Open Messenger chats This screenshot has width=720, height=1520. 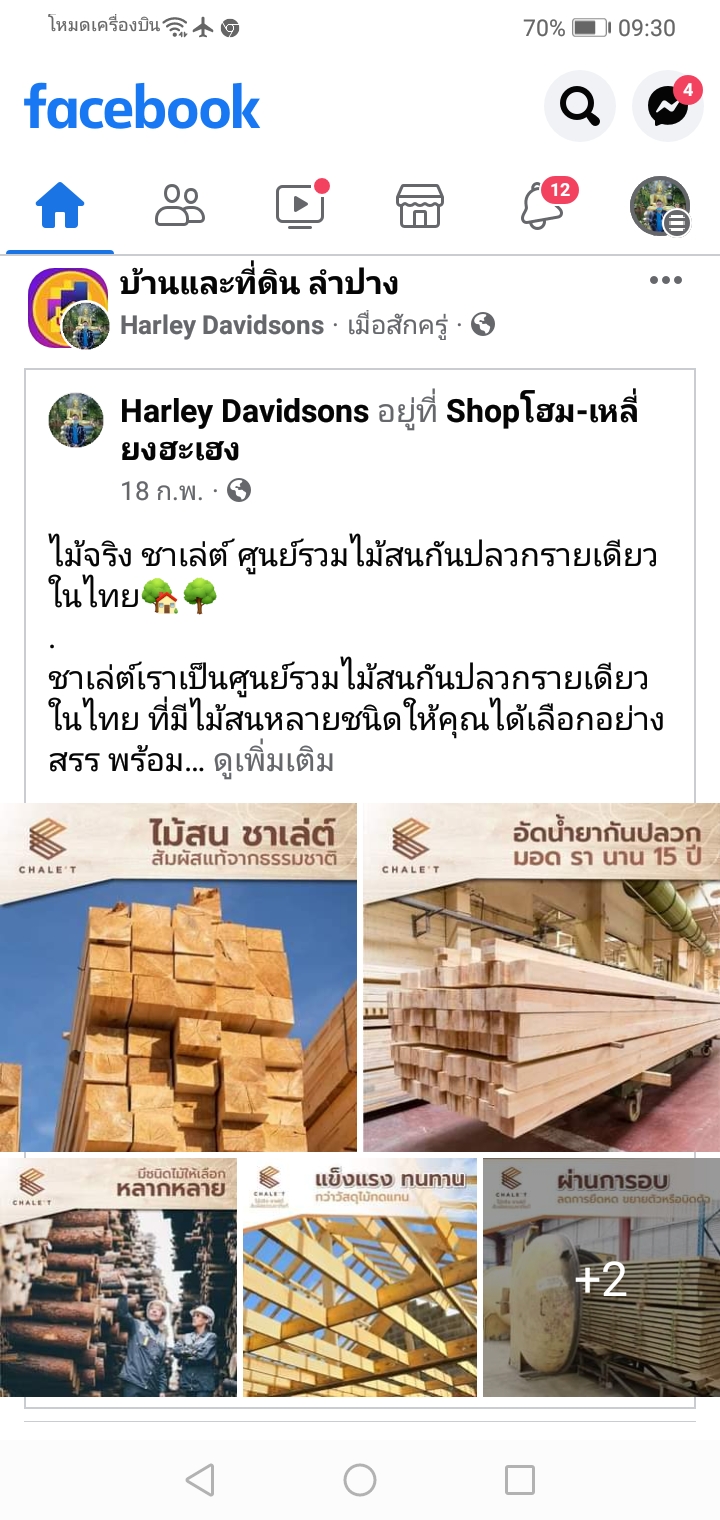(x=667, y=105)
